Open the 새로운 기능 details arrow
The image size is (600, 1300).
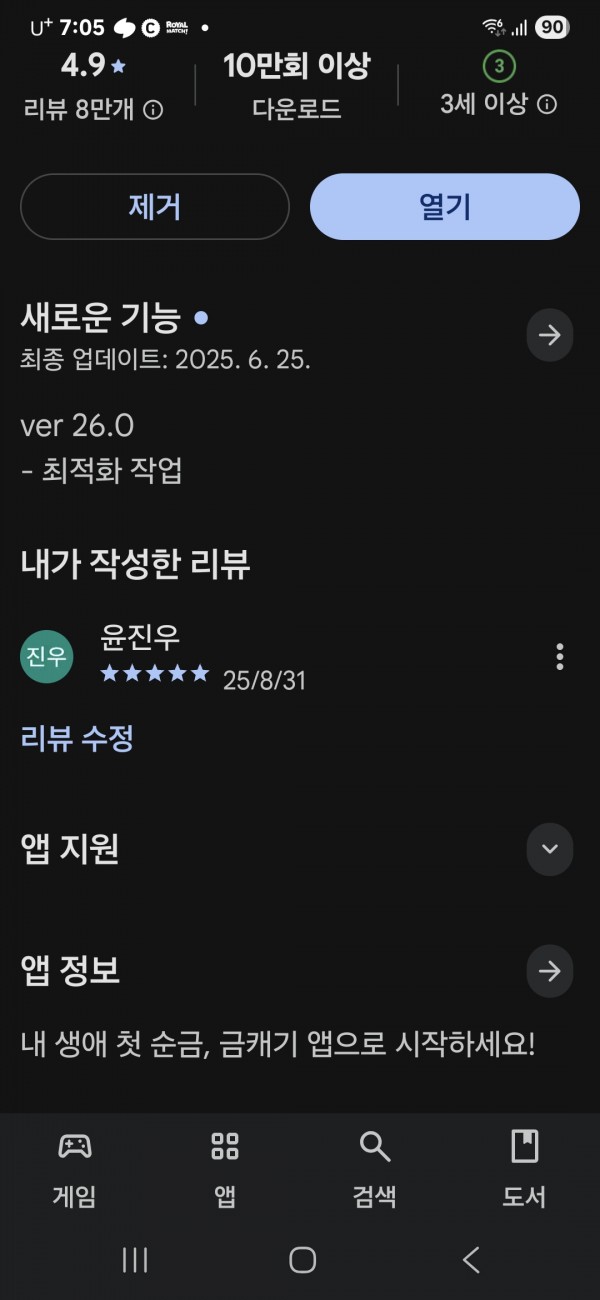click(550, 335)
